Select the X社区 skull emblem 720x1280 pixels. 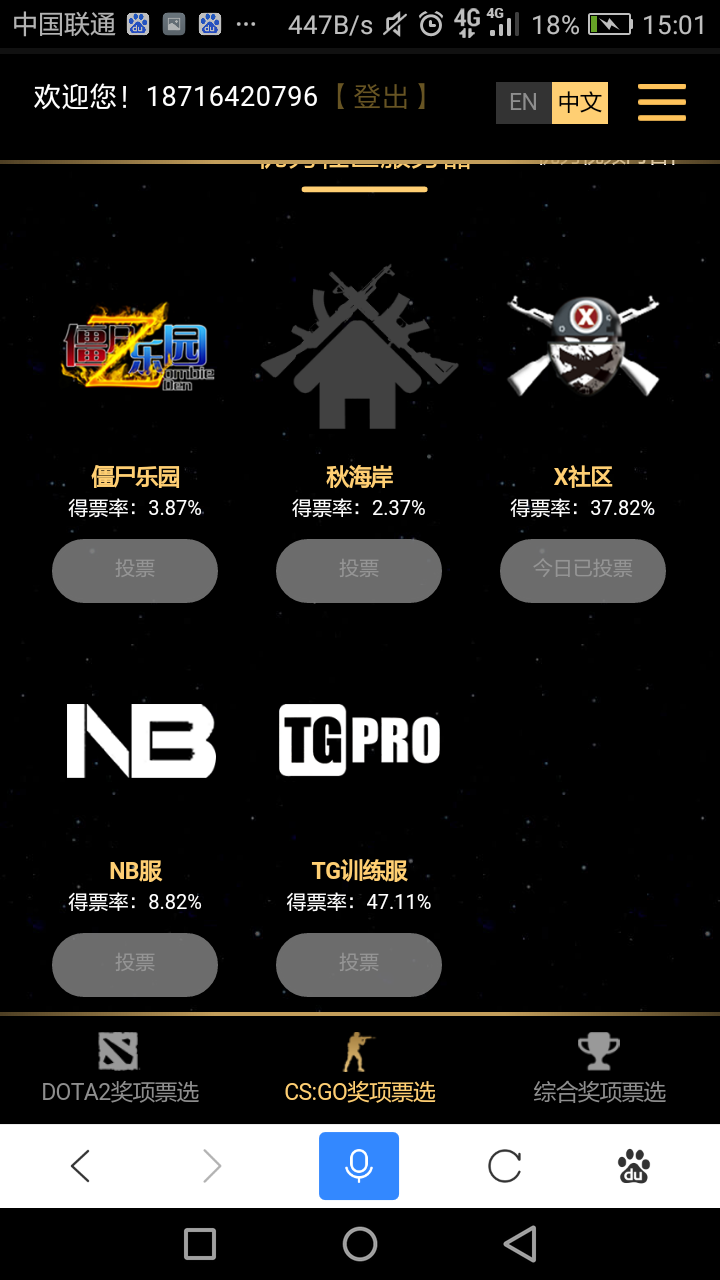pos(583,345)
